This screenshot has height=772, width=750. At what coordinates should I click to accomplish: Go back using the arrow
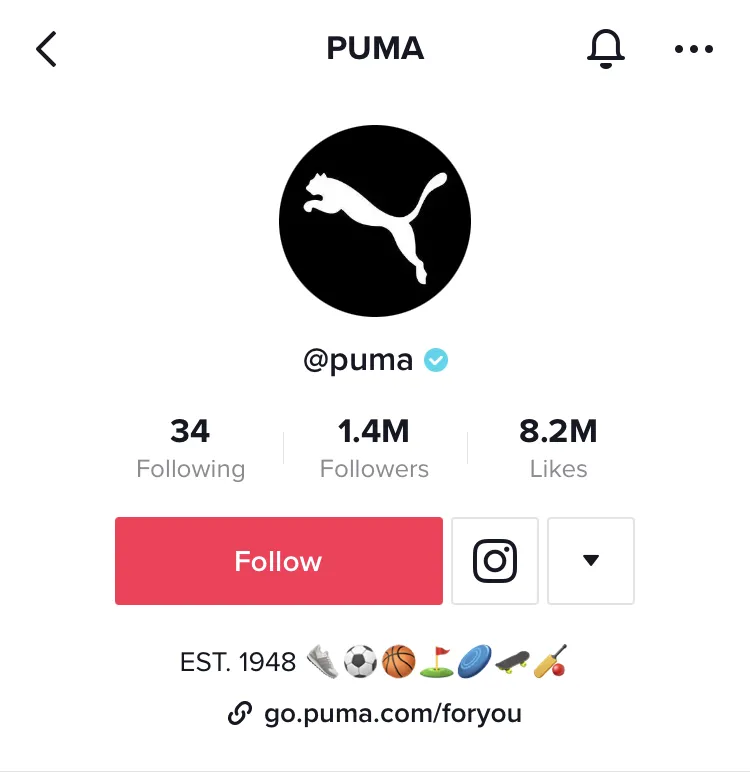pos(46,49)
